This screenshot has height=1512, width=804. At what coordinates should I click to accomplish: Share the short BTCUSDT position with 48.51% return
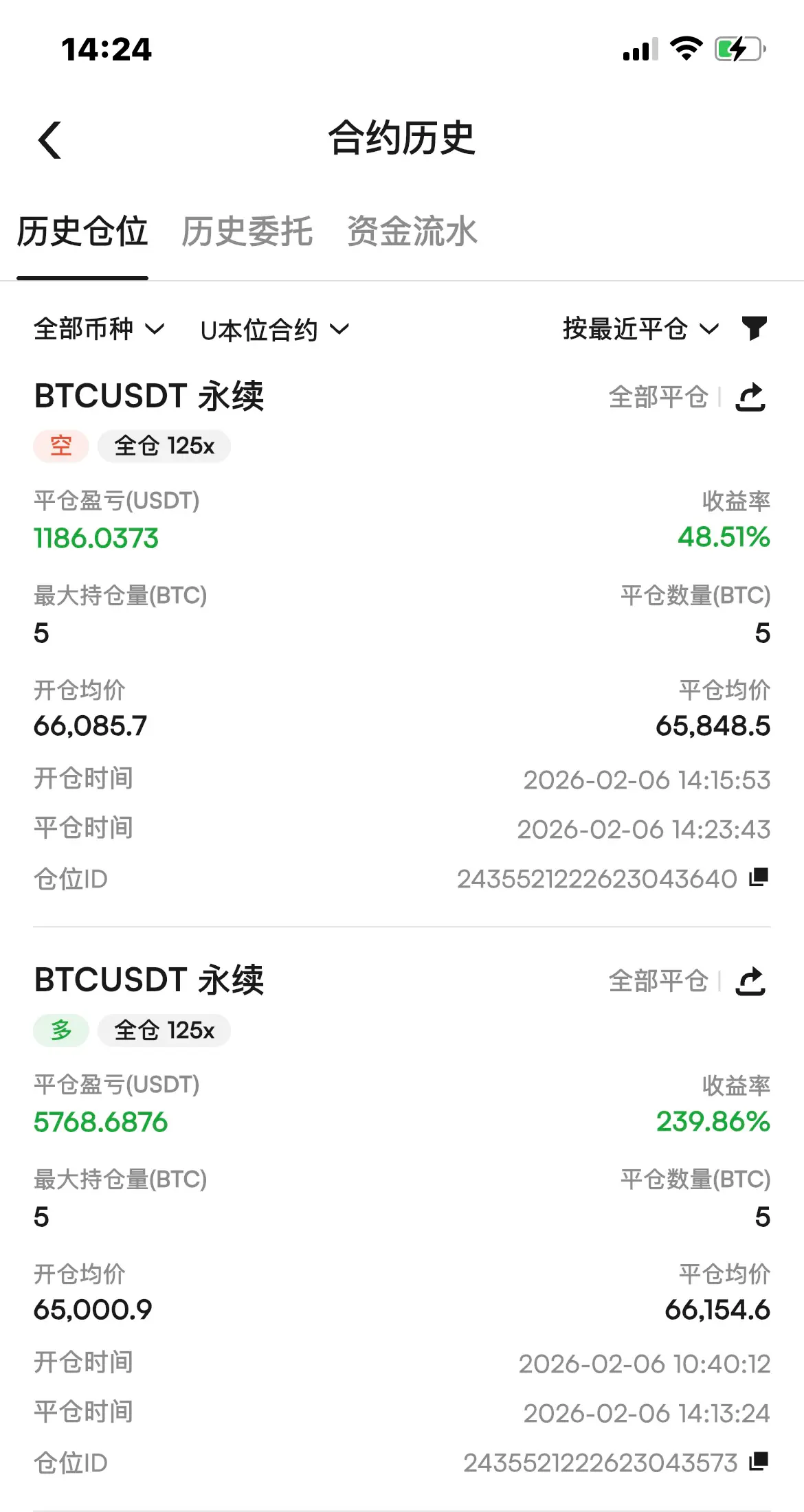(x=750, y=397)
